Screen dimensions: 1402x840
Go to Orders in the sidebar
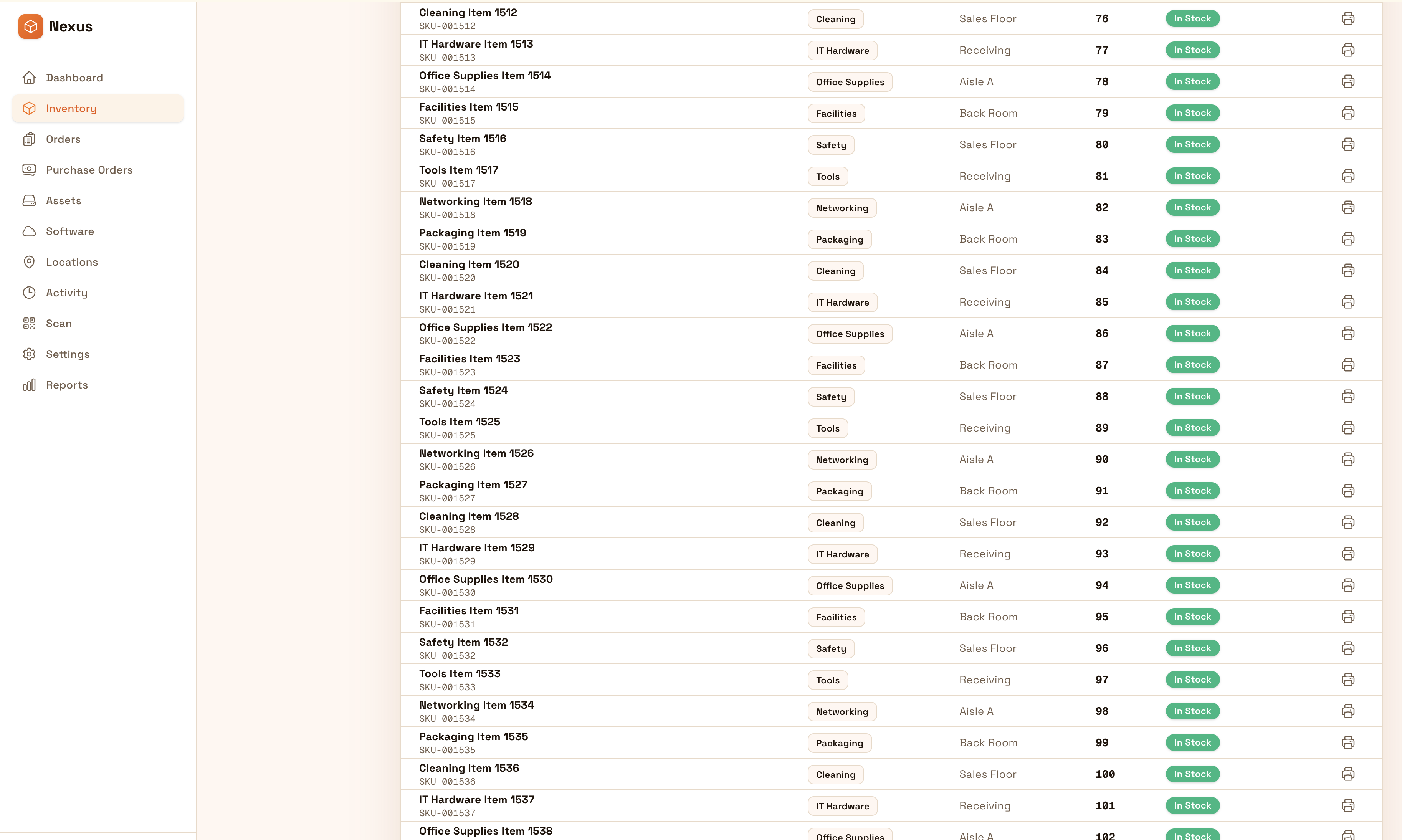(63, 139)
